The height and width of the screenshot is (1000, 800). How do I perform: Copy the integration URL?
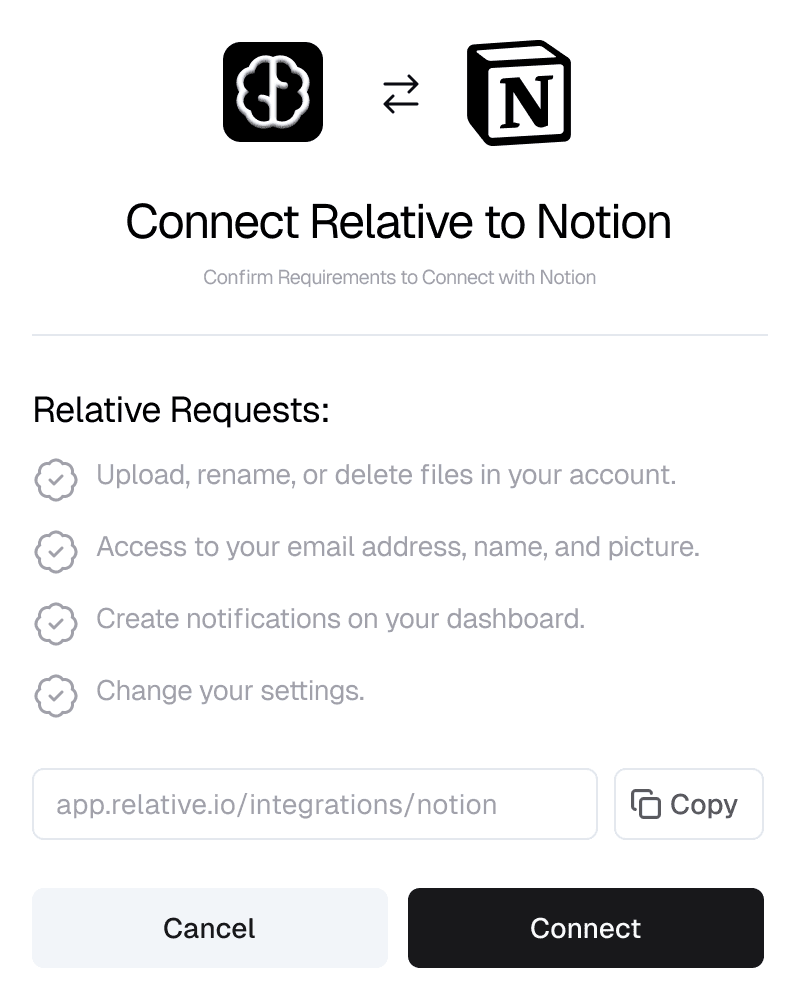(x=688, y=804)
